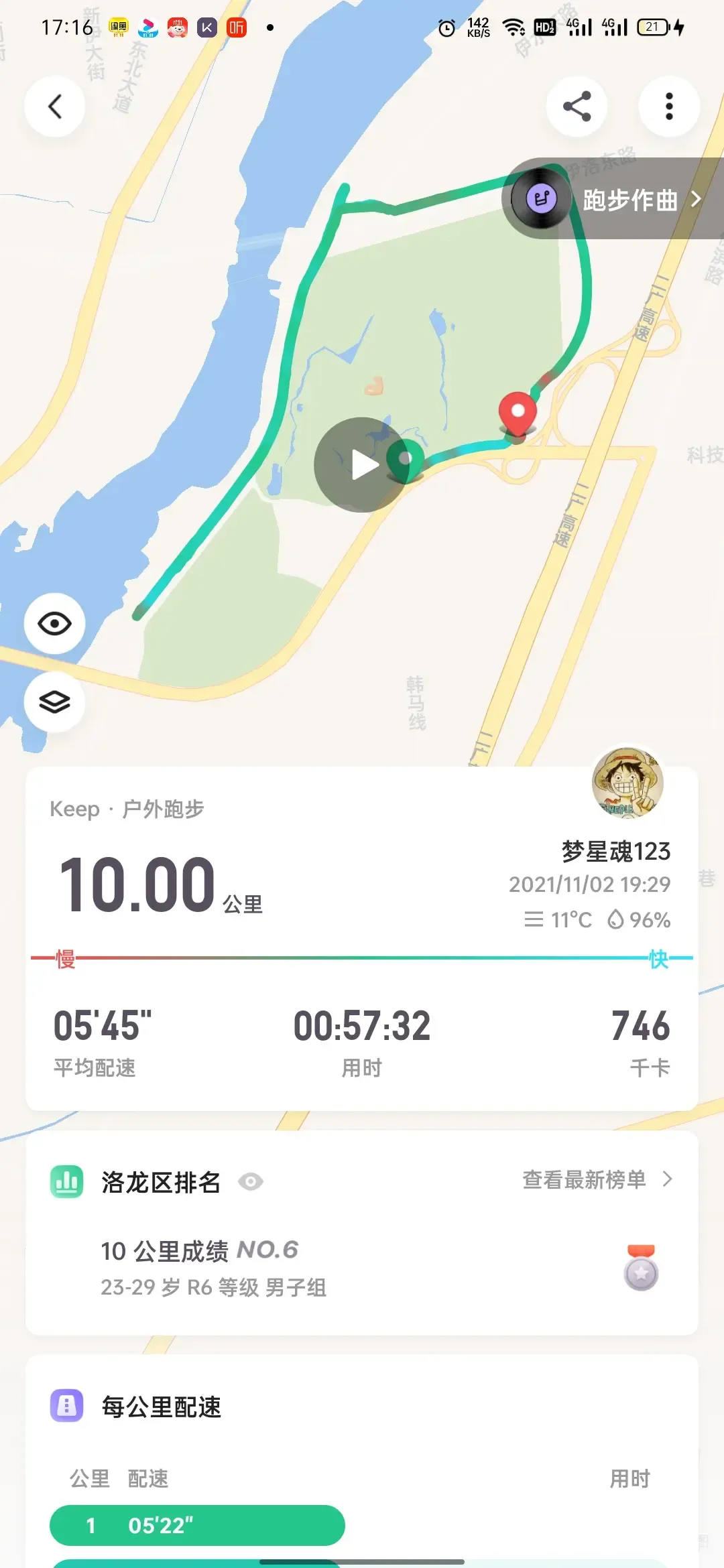Share this running record
724x1568 pixels.
pyautogui.click(x=577, y=107)
